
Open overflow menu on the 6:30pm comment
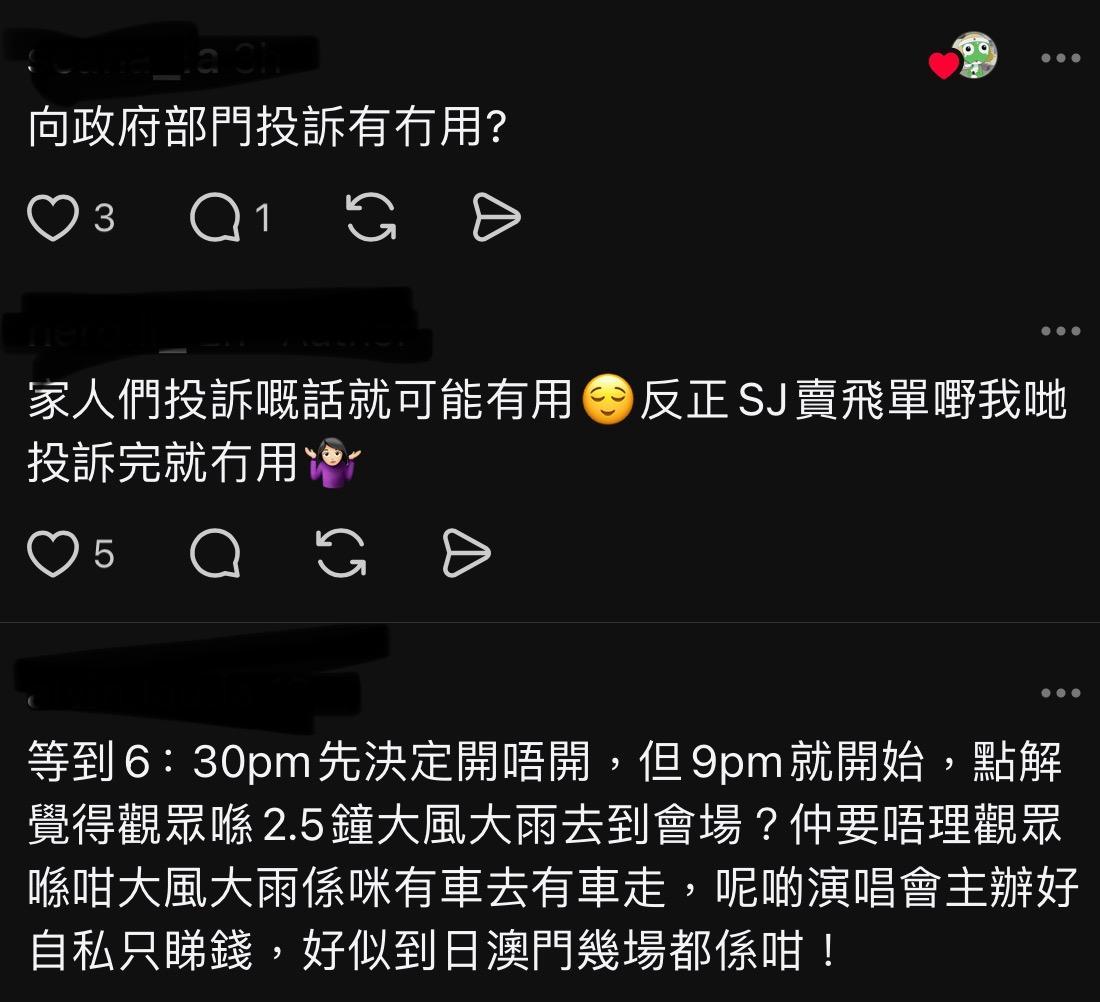point(1060,693)
